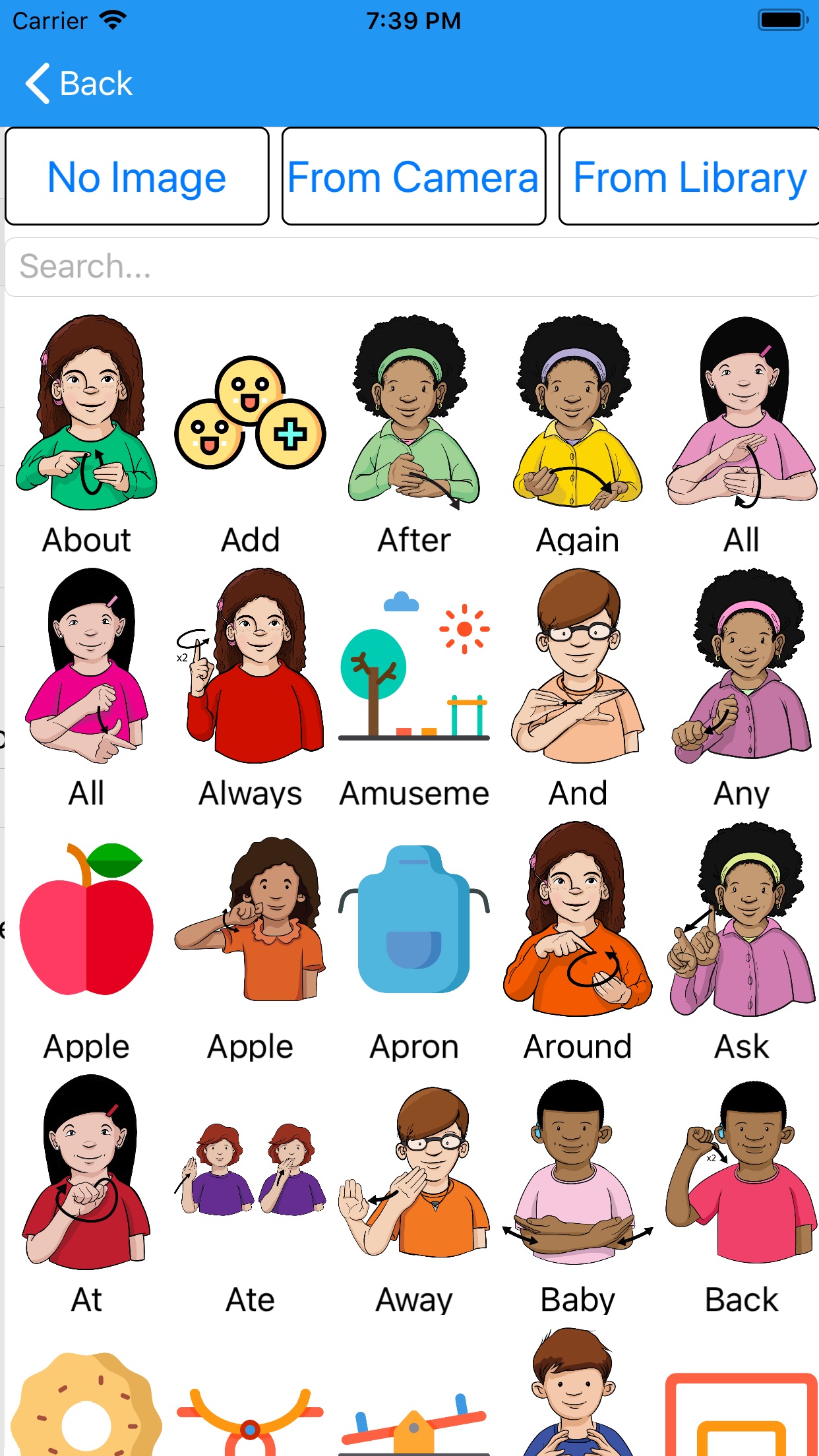The image size is (819, 1456).
Task: Pick the After sign image
Action: [x=413, y=412]
